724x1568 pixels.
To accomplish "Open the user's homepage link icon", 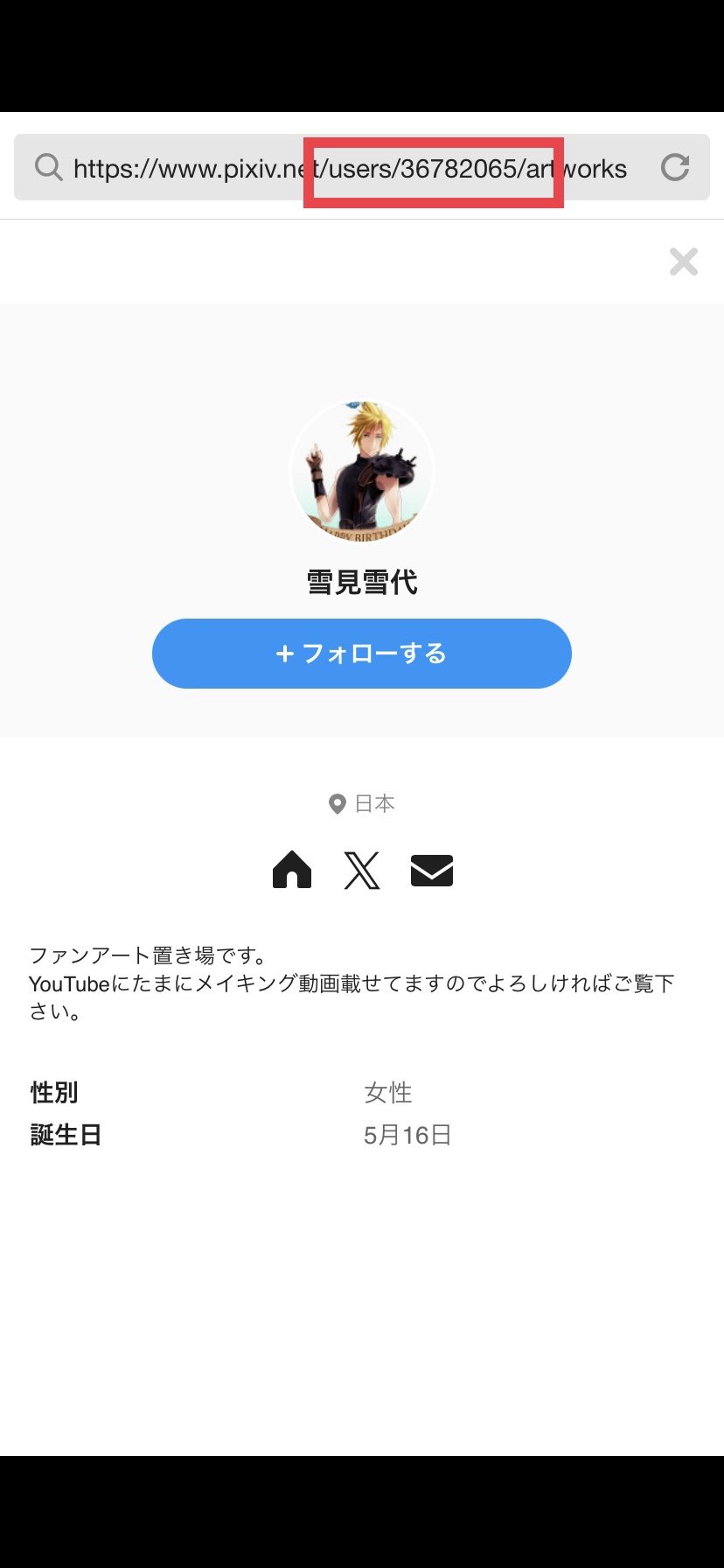I will pos(292,871).
